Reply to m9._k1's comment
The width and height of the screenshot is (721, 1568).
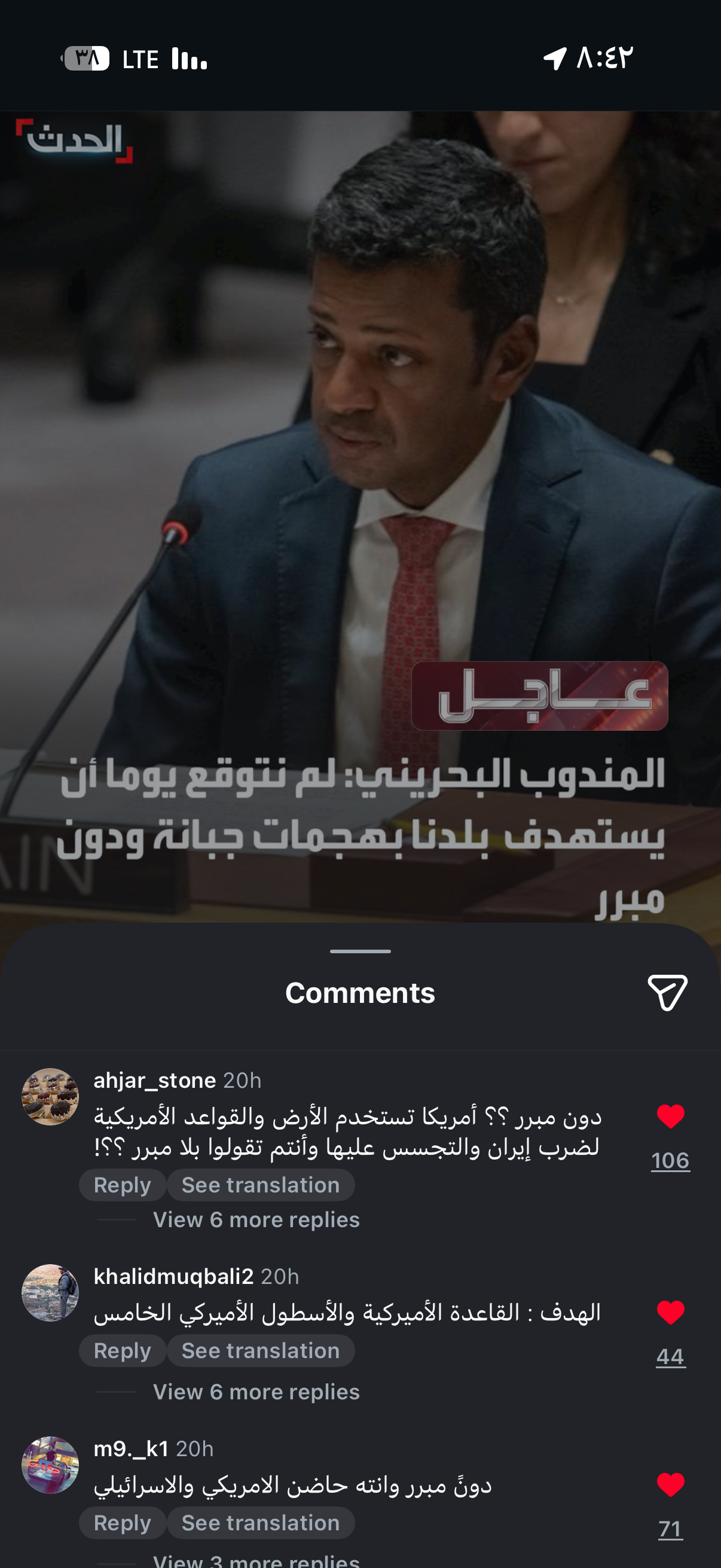(123, 1523)
